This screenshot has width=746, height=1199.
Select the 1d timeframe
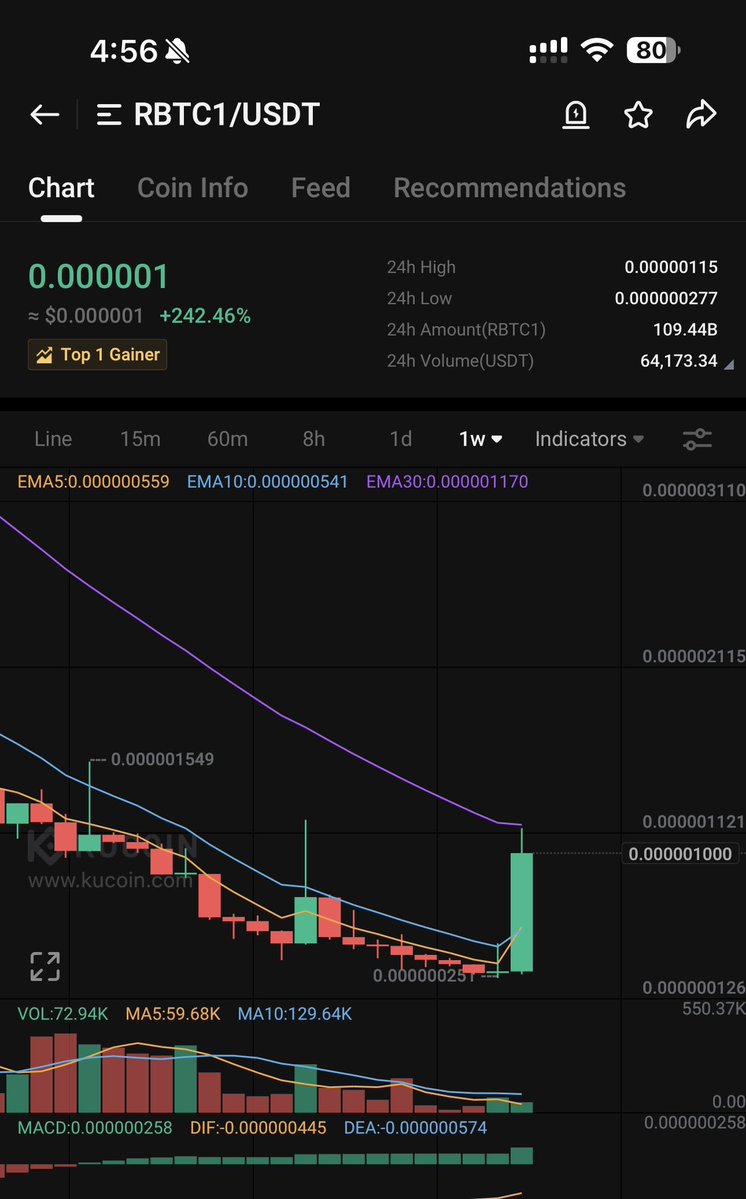[400, 439]
